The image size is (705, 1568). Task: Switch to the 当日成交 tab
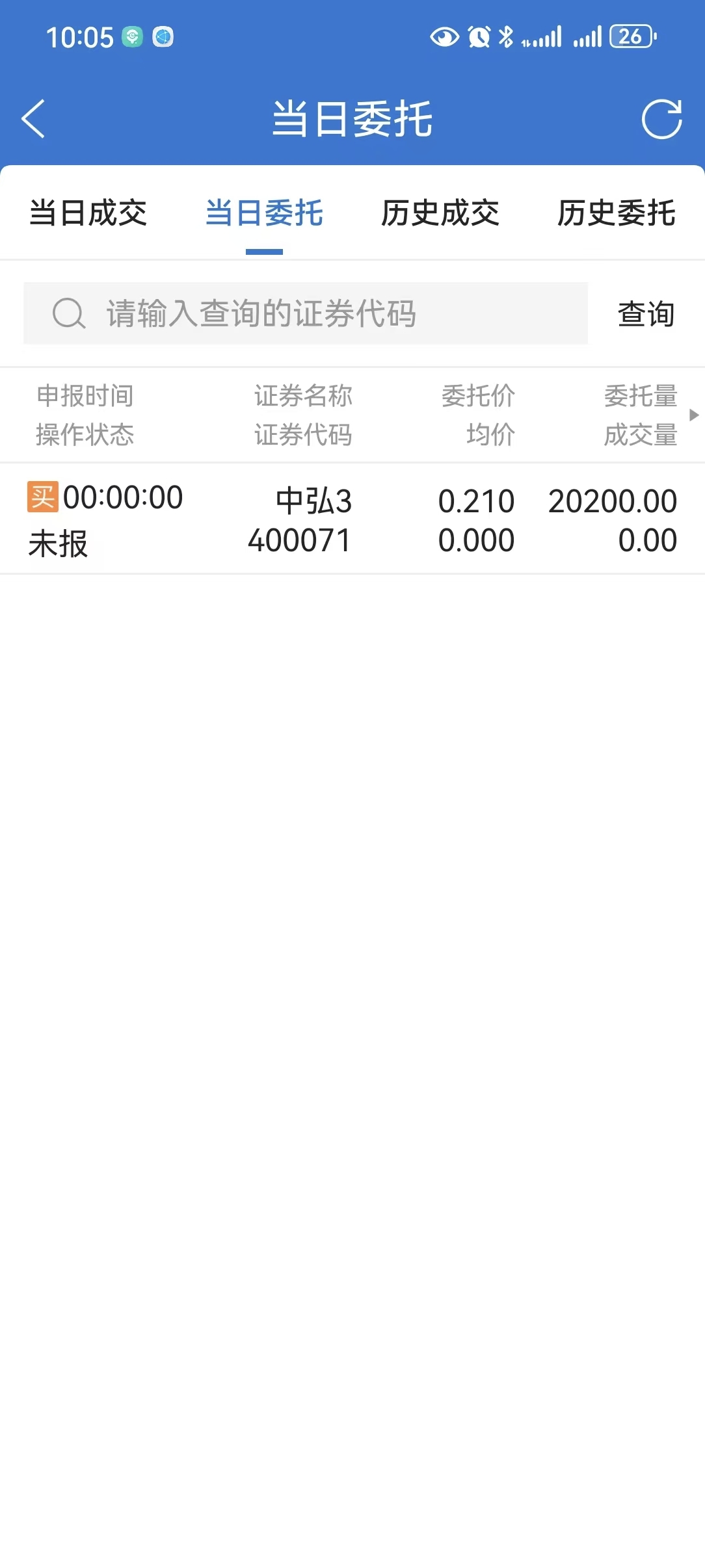[x=88, y=213]
